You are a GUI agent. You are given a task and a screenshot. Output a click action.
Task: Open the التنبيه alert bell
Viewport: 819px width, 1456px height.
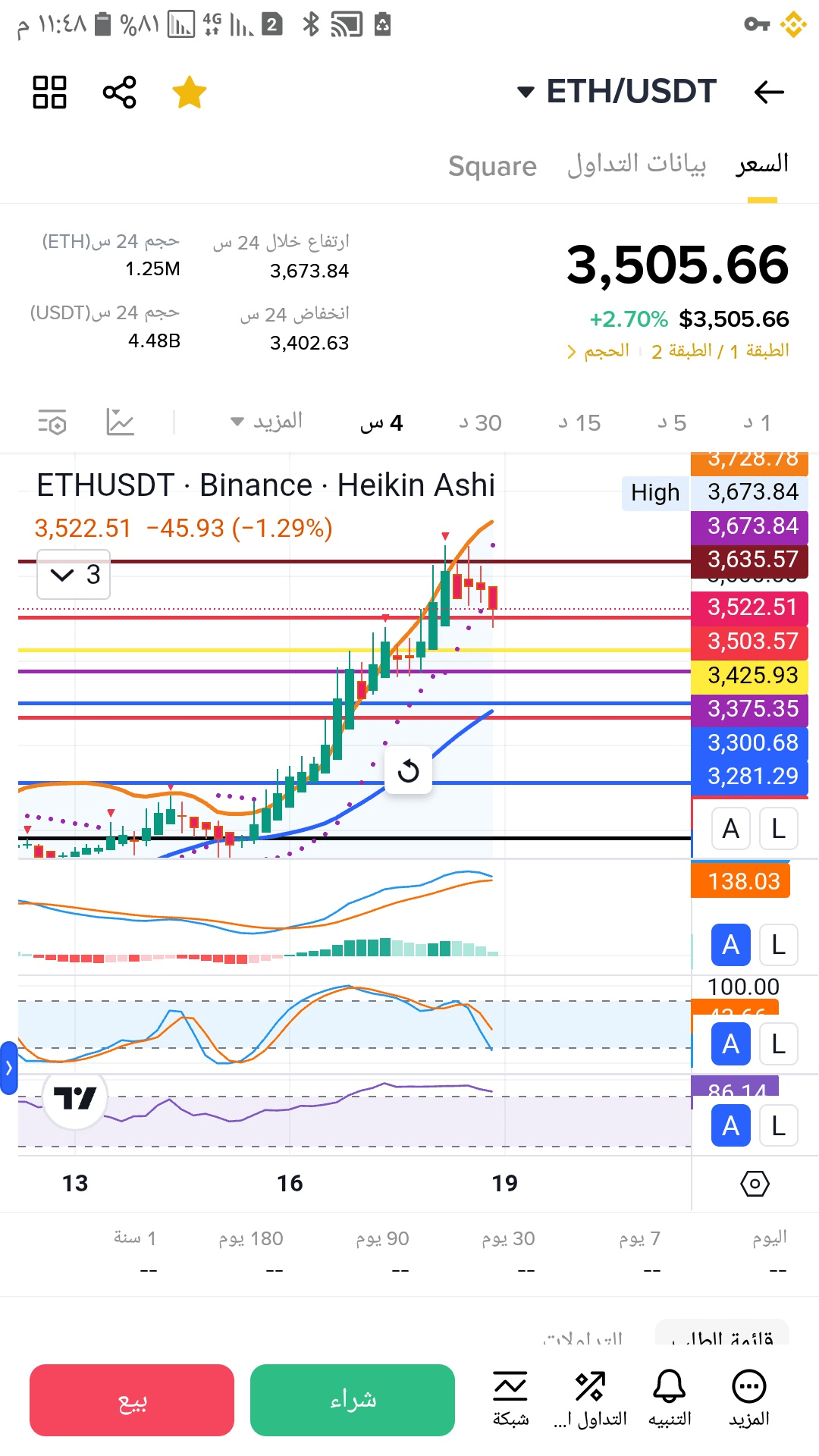tap(670, 1398)
